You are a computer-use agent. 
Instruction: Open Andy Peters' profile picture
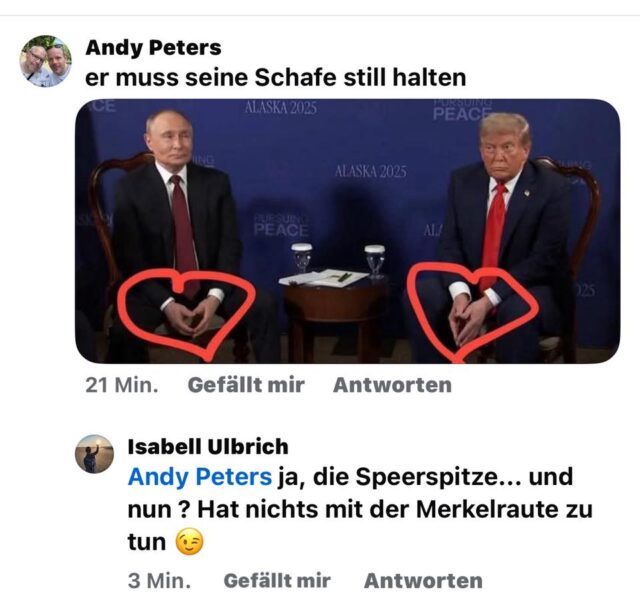(46, 61)
